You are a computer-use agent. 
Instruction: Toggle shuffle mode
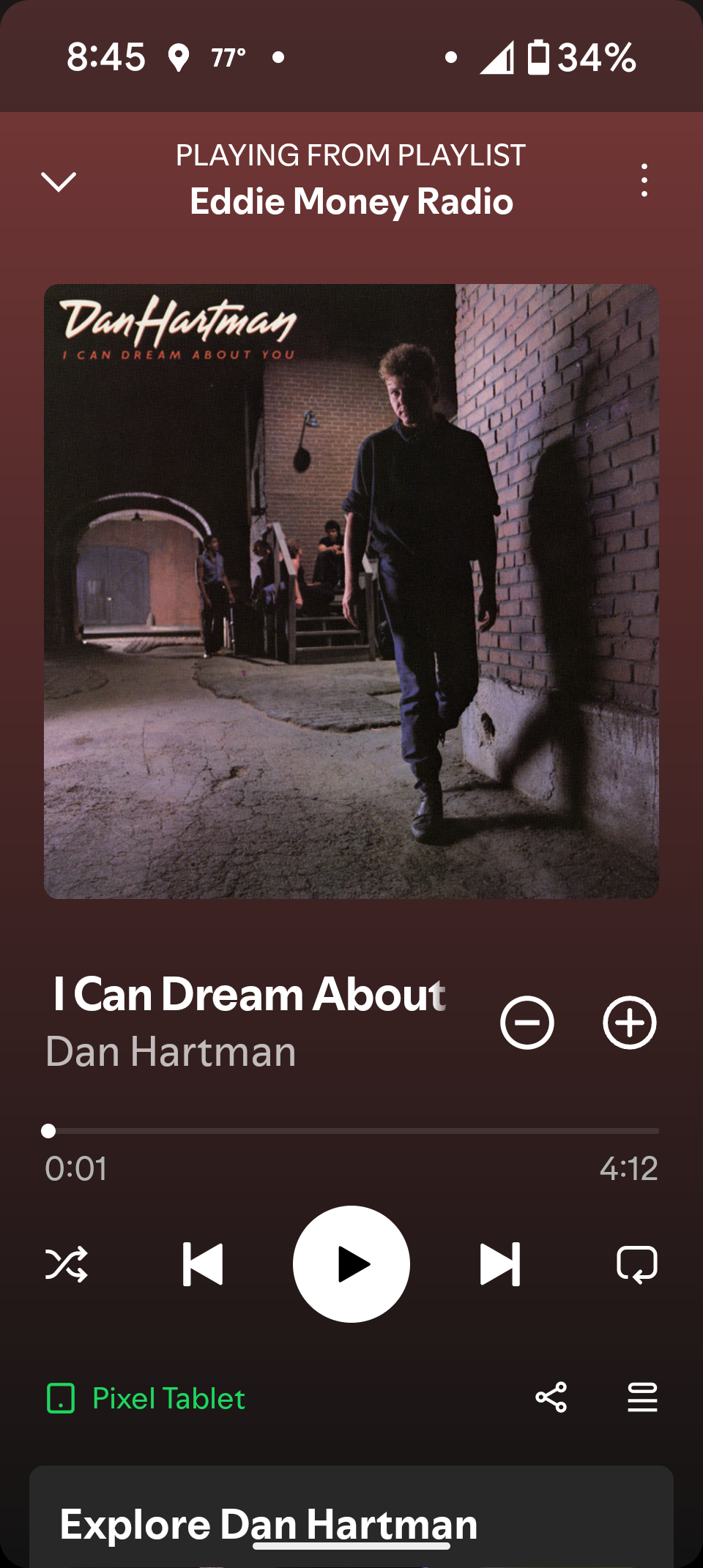coord(67,1264)
